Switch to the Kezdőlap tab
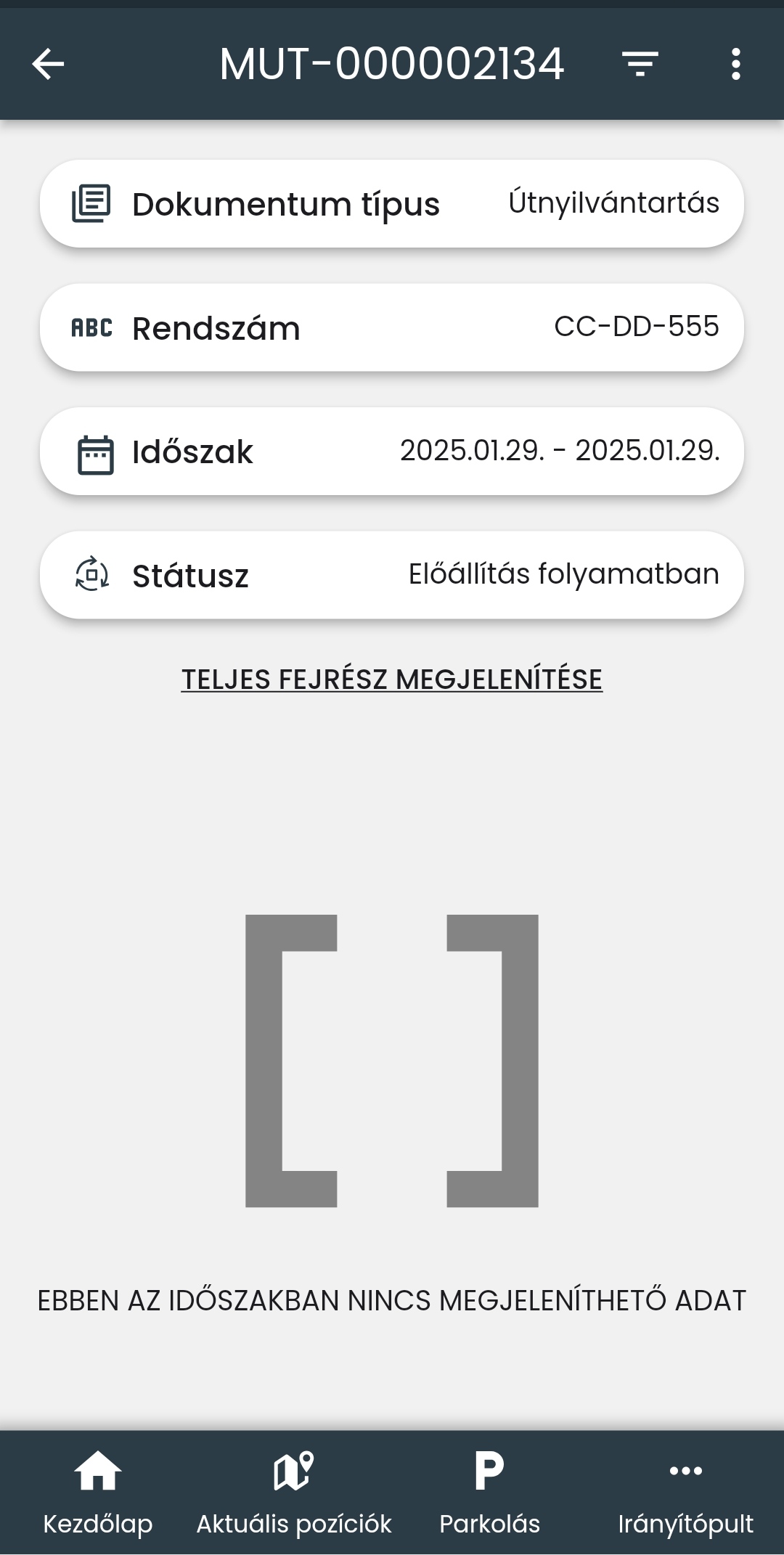This screenshot has width=784, height=1555. click(98, 1493)
